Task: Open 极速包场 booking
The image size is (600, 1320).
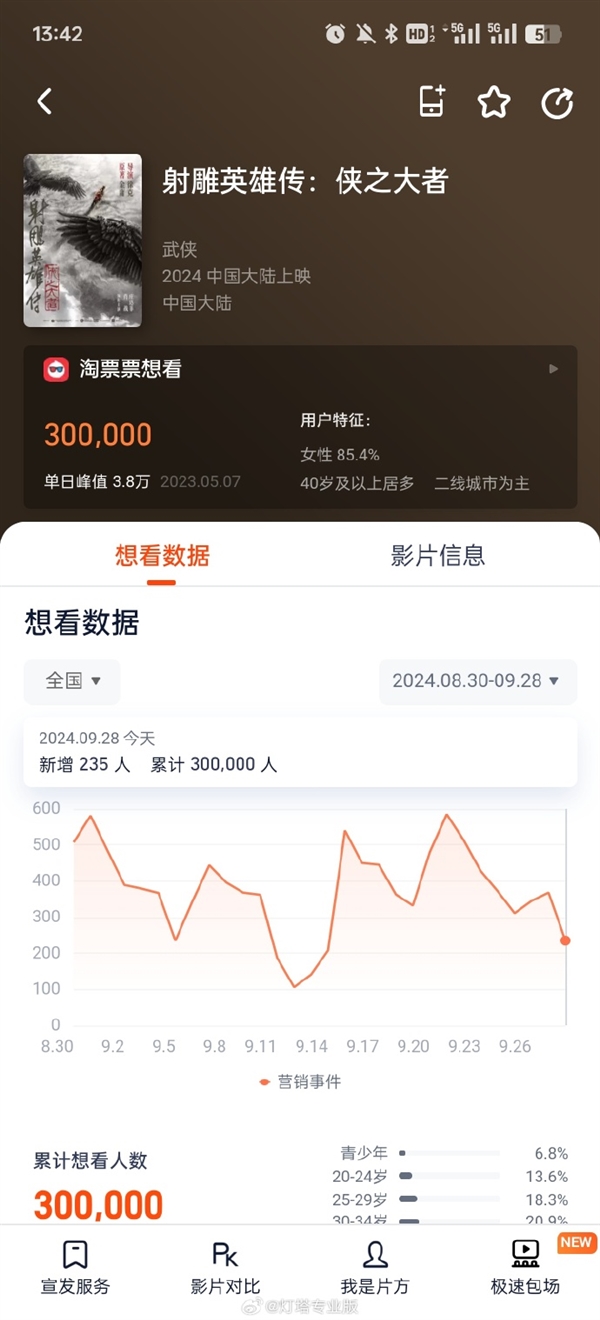Action: 525,1267
